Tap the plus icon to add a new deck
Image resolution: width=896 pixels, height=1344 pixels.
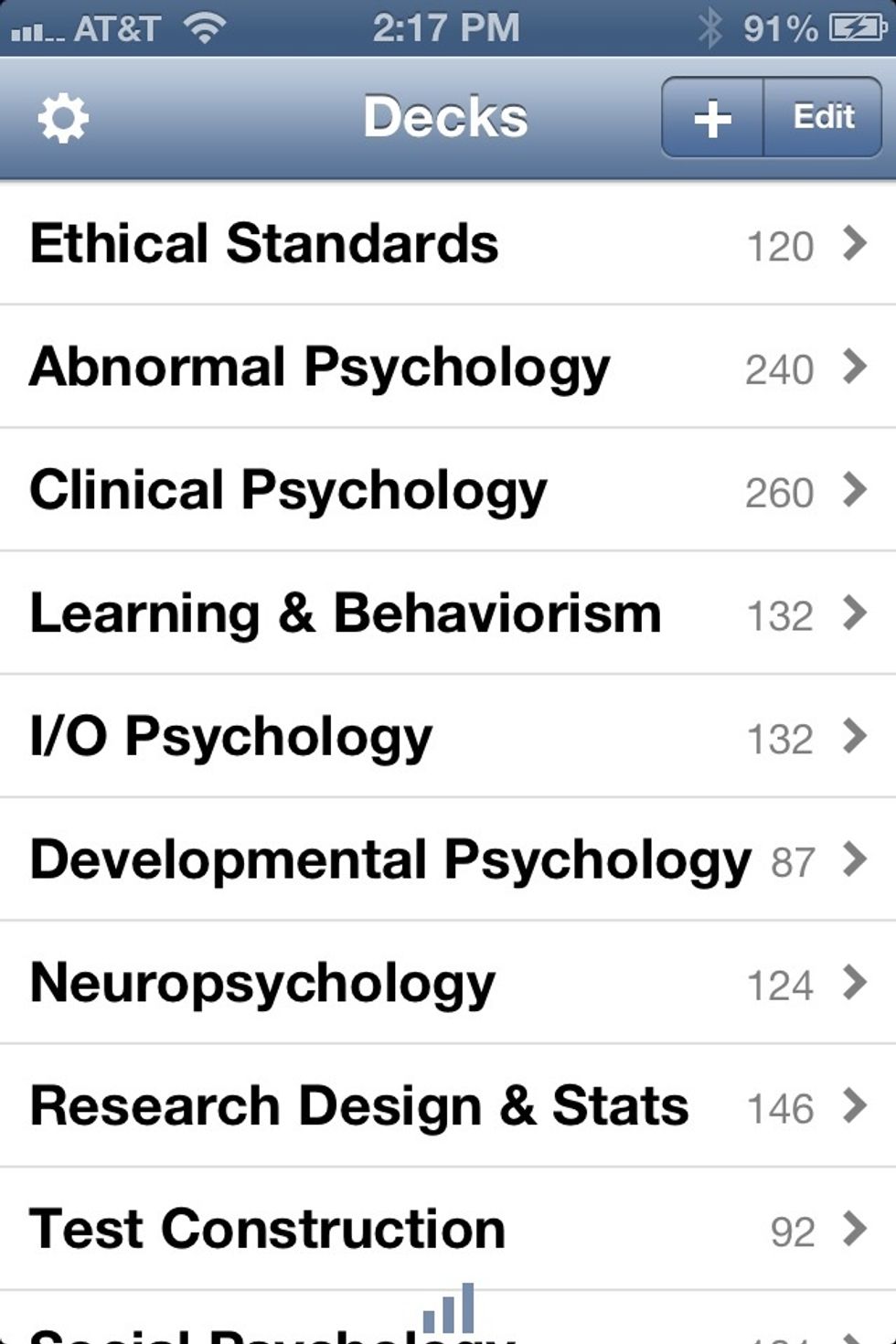coord(711,117)
